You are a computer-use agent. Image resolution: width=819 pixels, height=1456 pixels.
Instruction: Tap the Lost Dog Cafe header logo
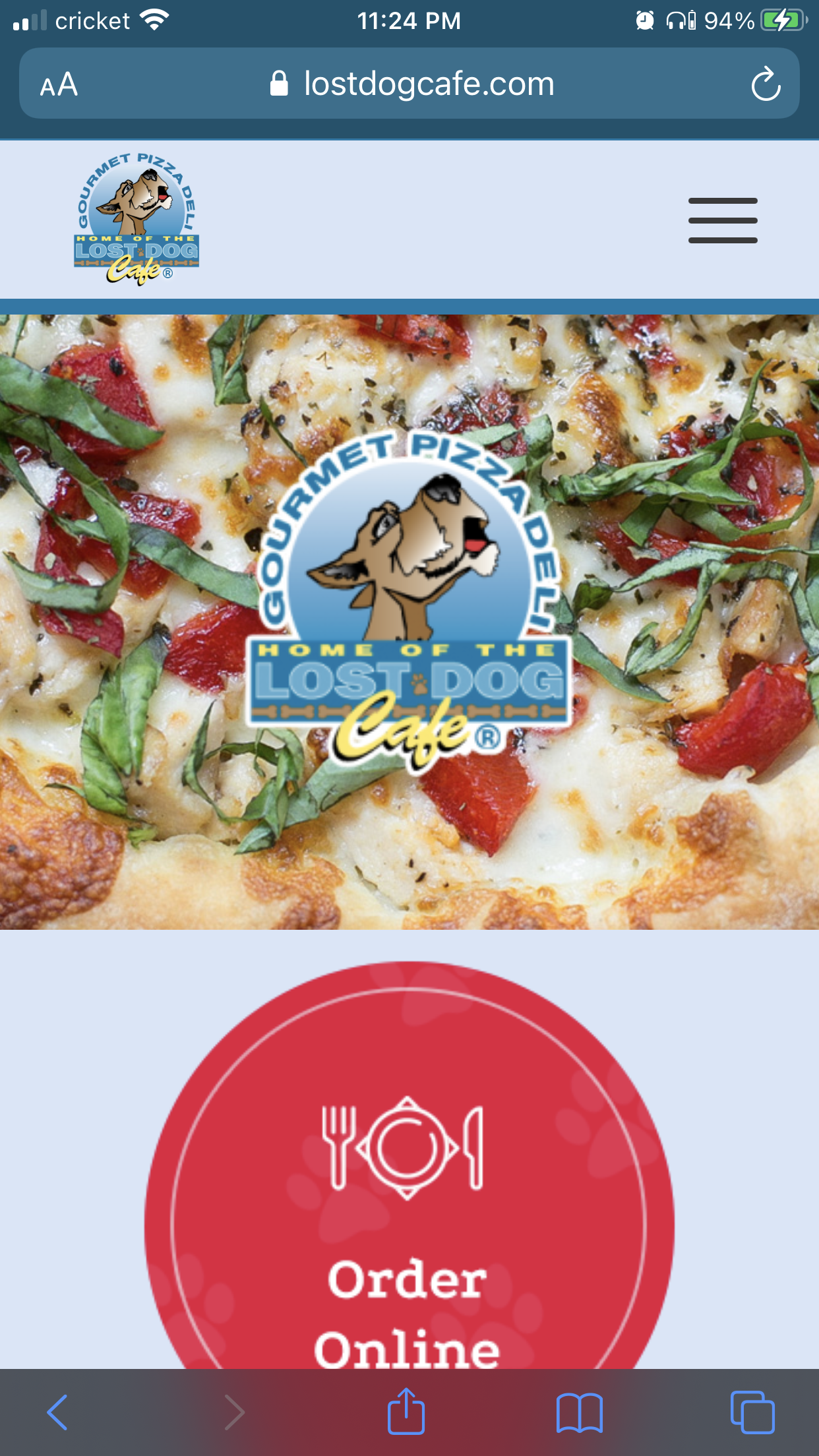click(136, 219)
